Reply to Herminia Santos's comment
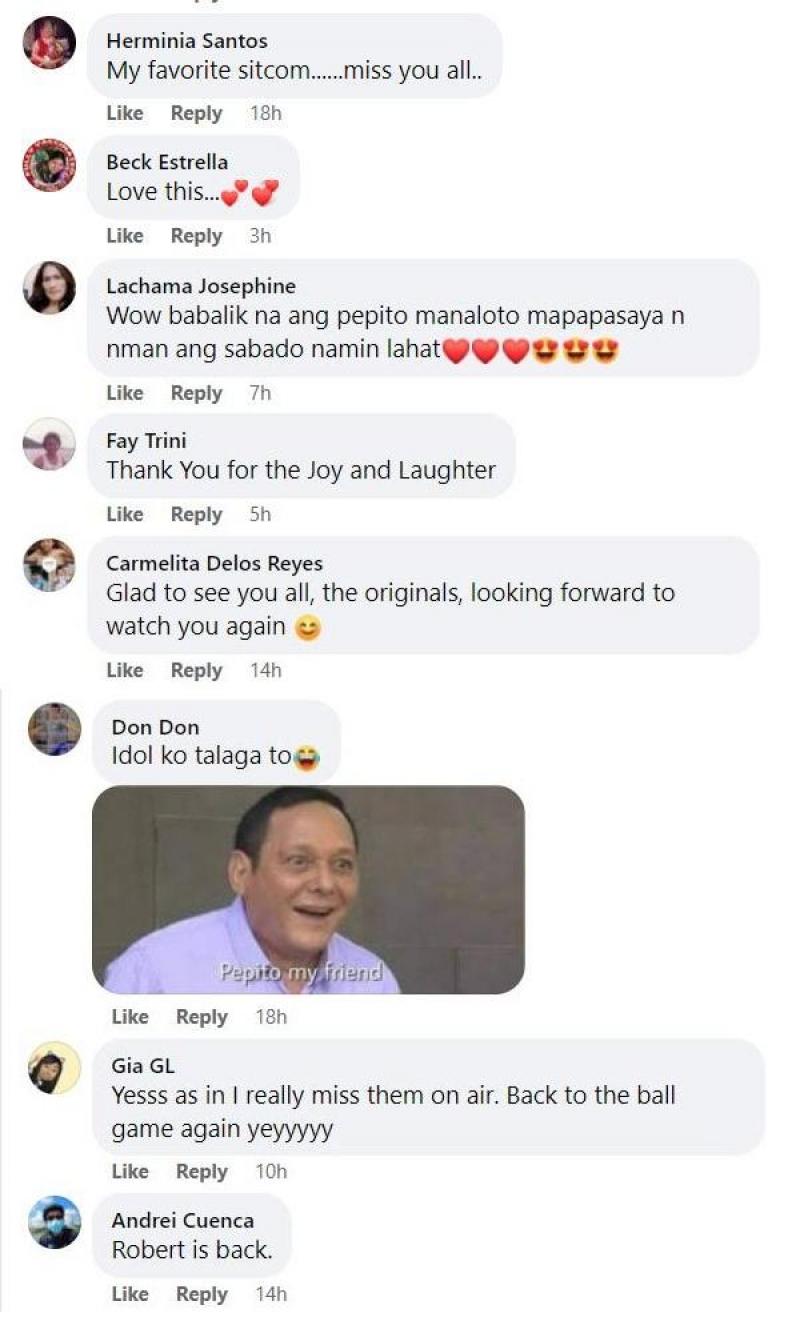The height and width of the screenshot is (1333, 800). tap(196, 113)
